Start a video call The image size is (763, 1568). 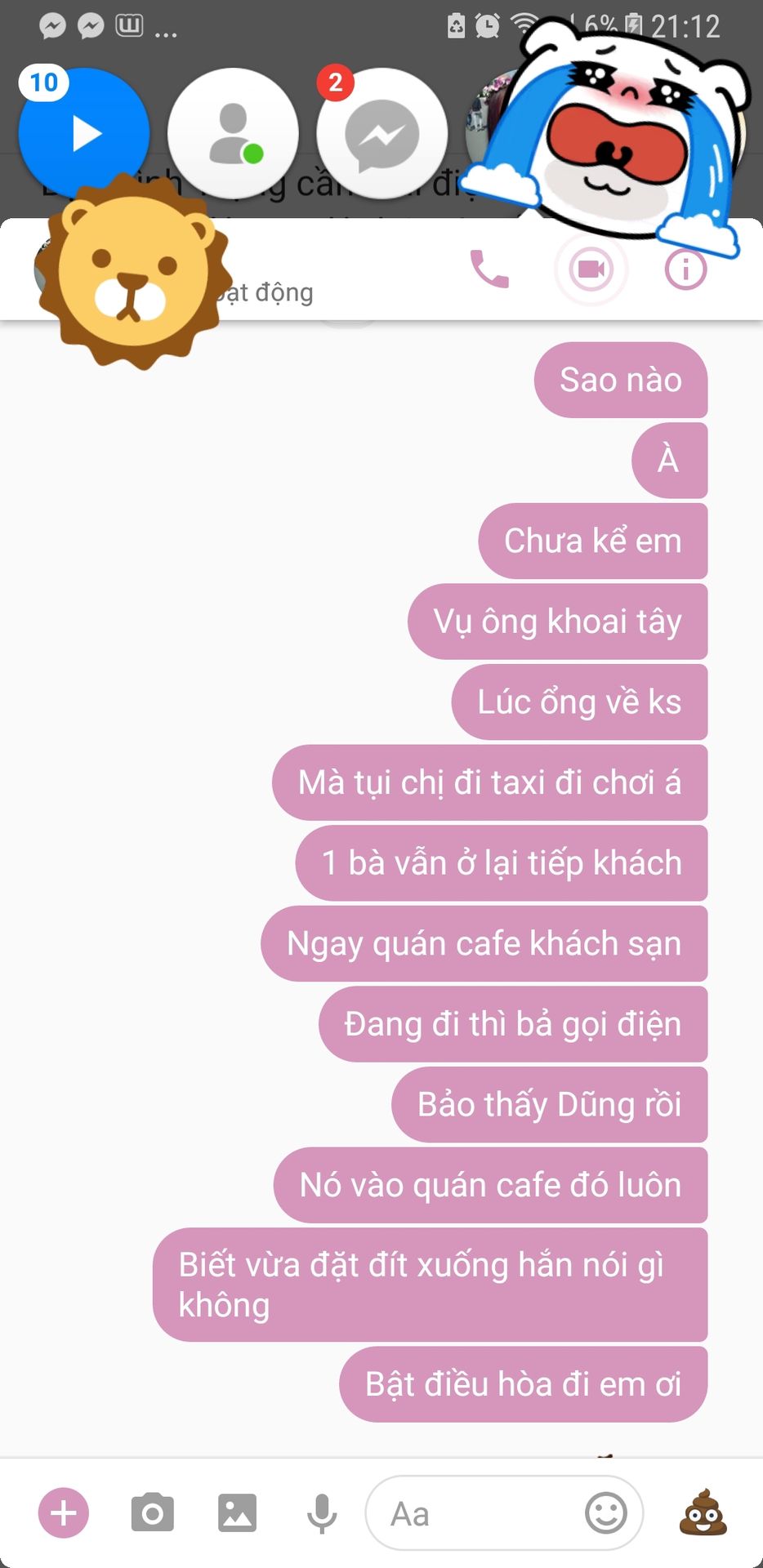[591, 269]
